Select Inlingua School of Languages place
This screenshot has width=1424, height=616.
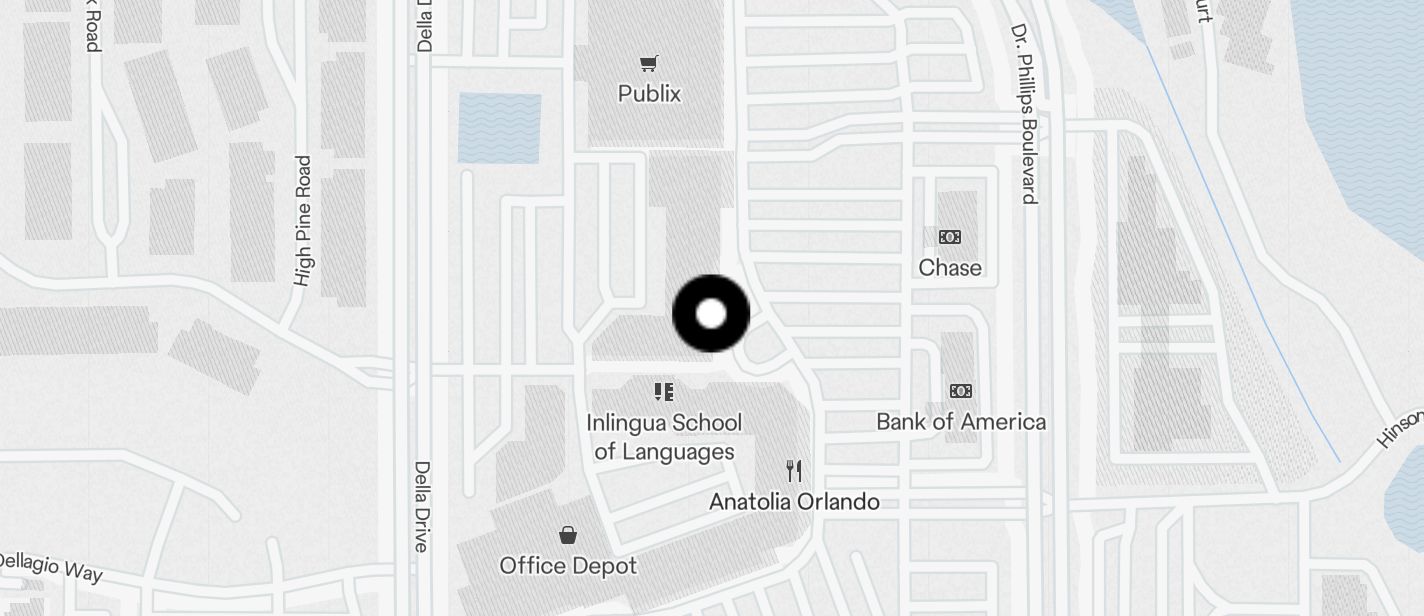(x=664, y=392)
